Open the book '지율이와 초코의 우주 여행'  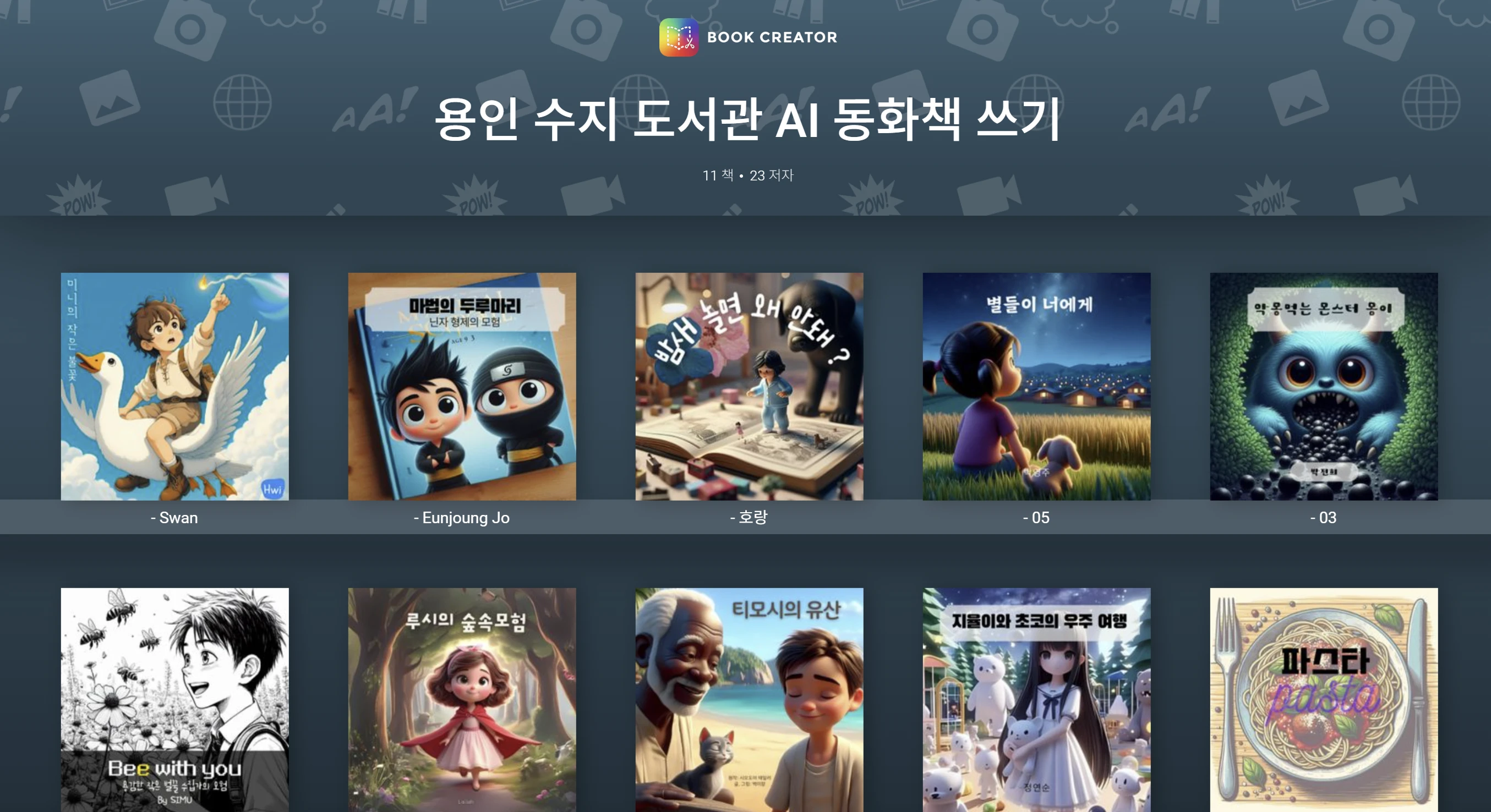point(1036,700)
